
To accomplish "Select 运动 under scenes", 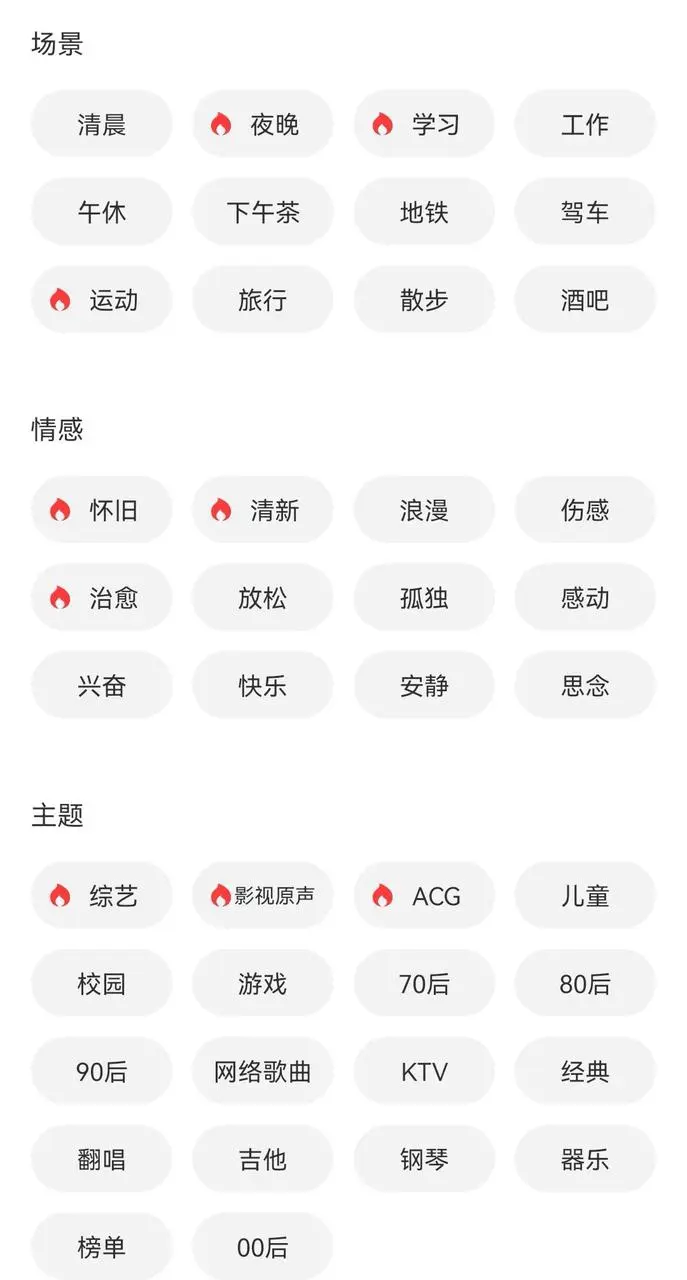I will pyautogui.click(x=102, y=300).
